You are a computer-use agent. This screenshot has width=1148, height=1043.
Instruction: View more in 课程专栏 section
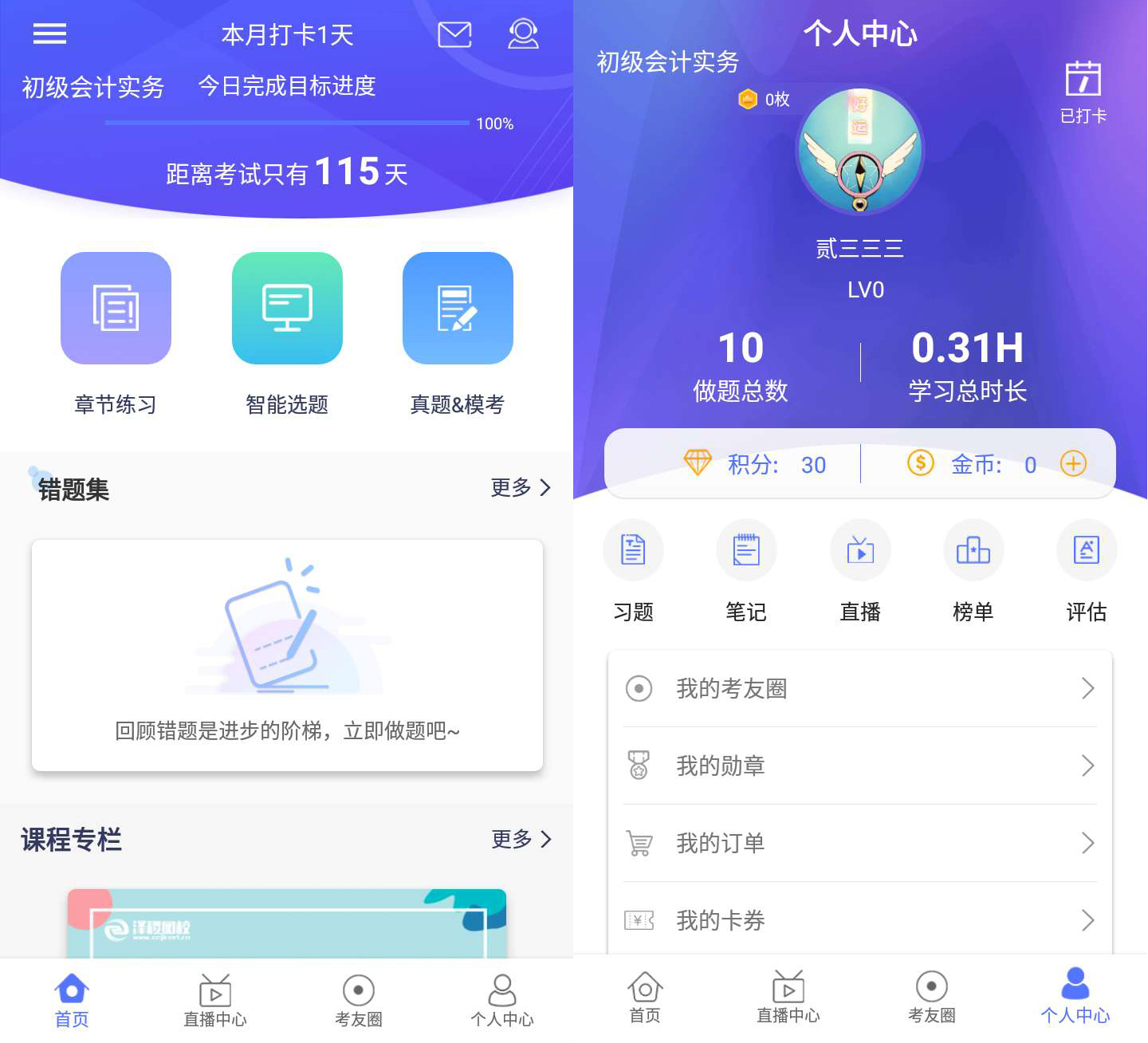tap(520, 839)
